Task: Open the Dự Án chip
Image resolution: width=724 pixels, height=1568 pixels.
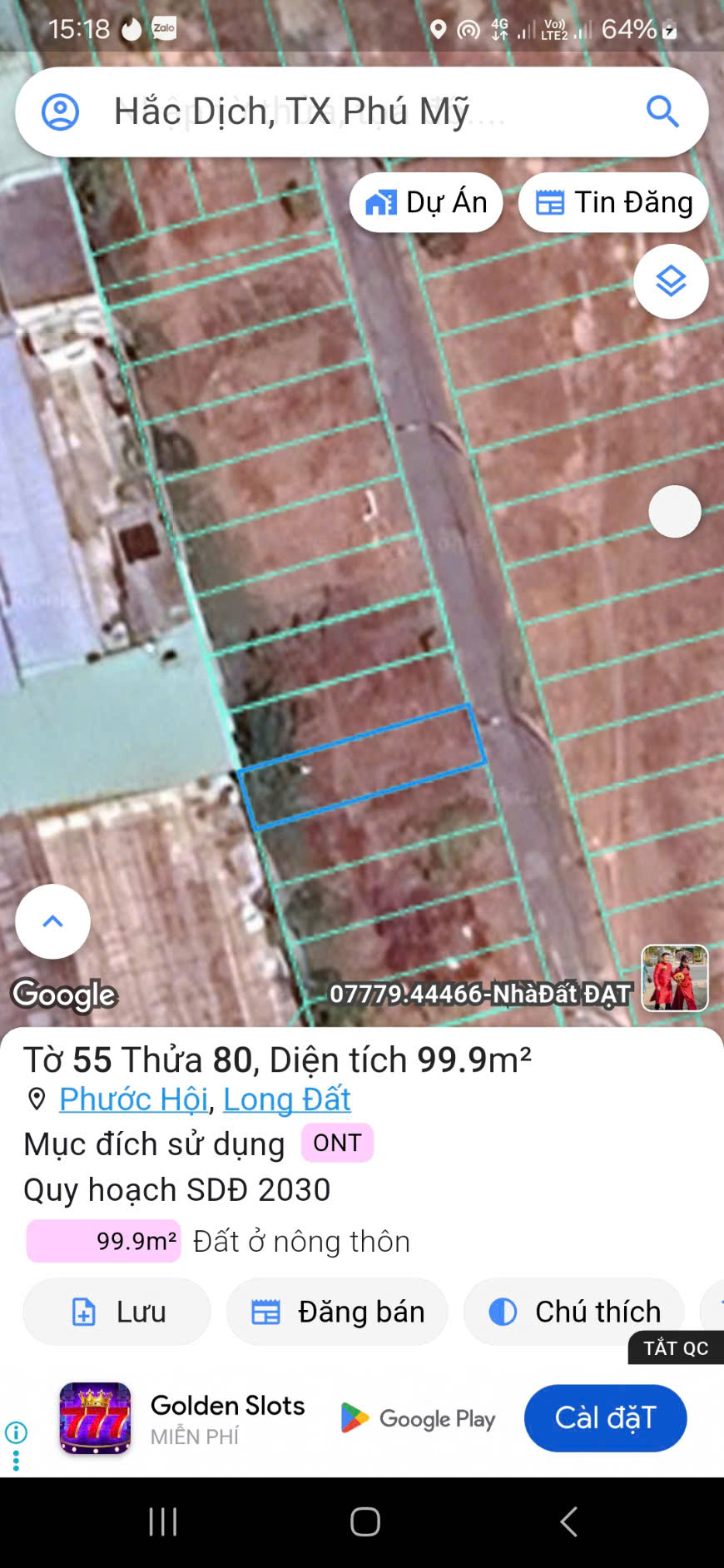Action: pos(426,202)
